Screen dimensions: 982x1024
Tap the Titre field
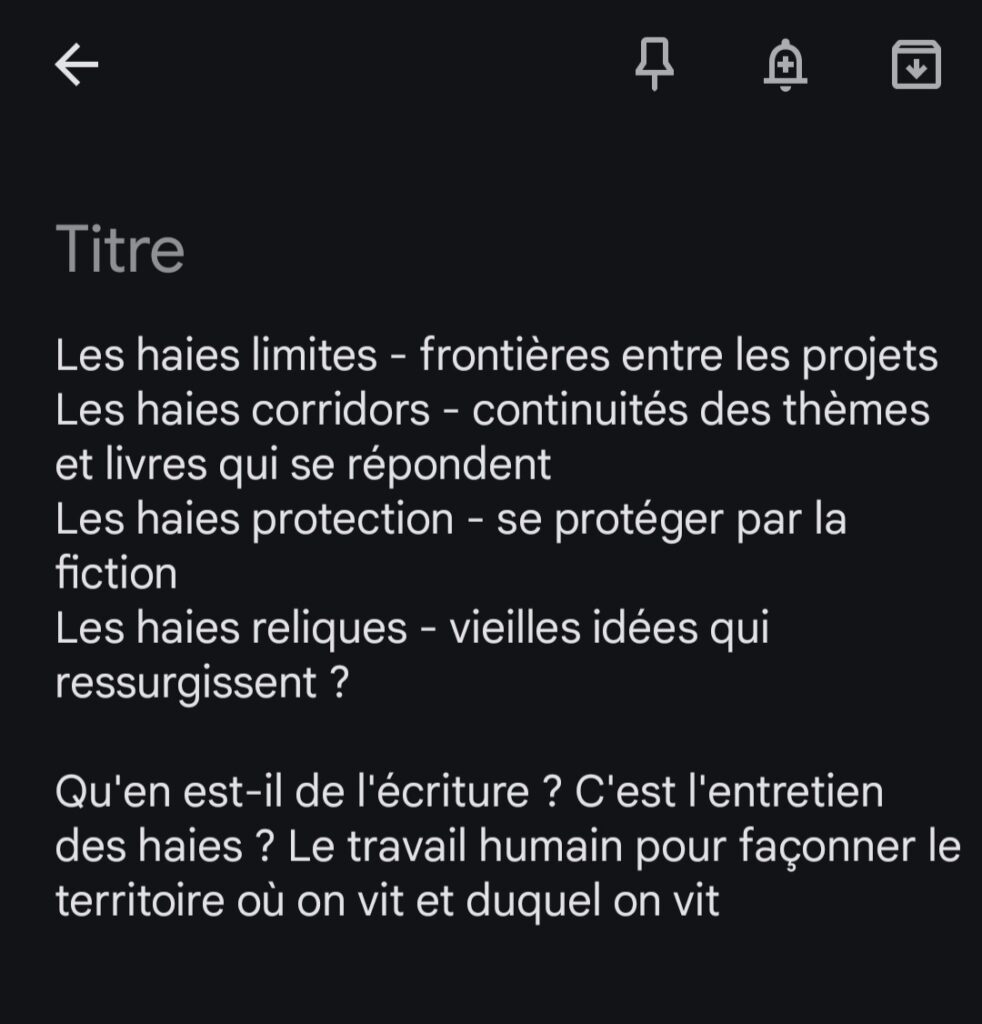point(120,250)
